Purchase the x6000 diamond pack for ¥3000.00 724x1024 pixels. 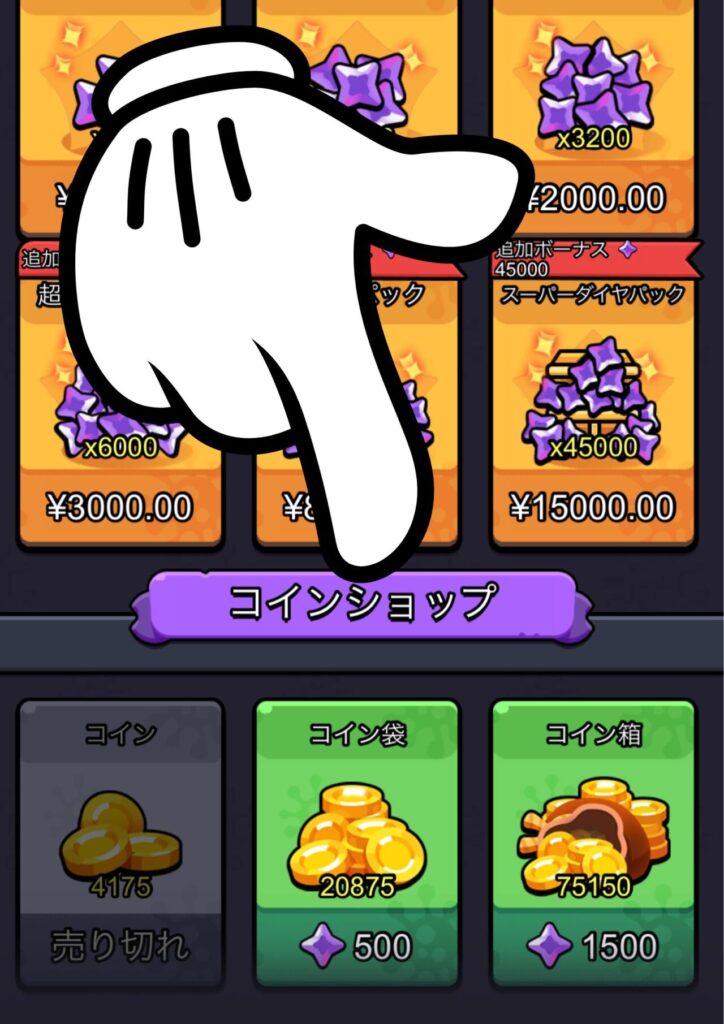120,505
